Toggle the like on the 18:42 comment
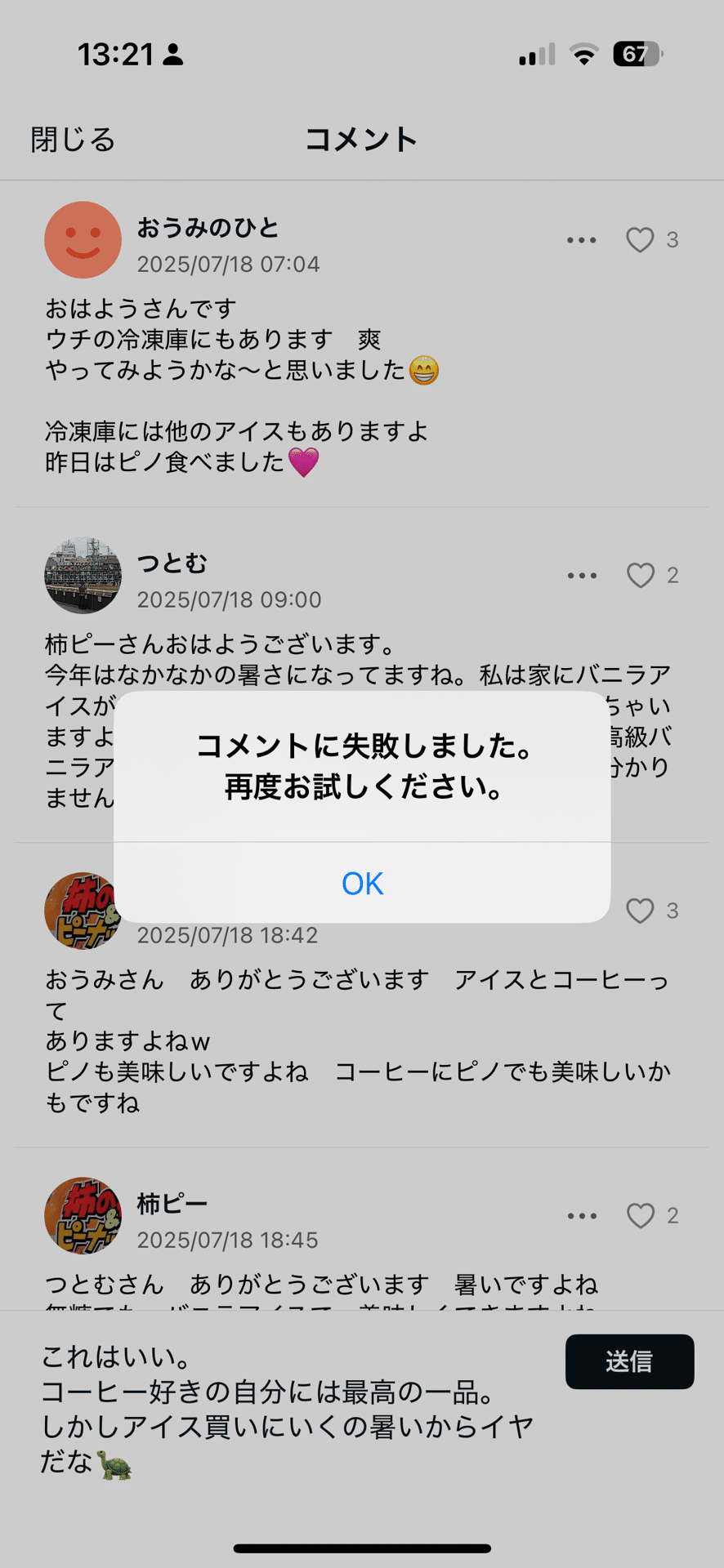 click(x=640, y=911)
